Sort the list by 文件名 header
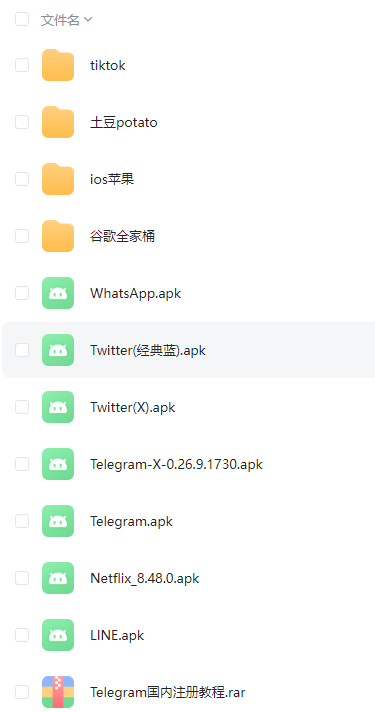Screen dimensions: 375x712 coord(66,20)
